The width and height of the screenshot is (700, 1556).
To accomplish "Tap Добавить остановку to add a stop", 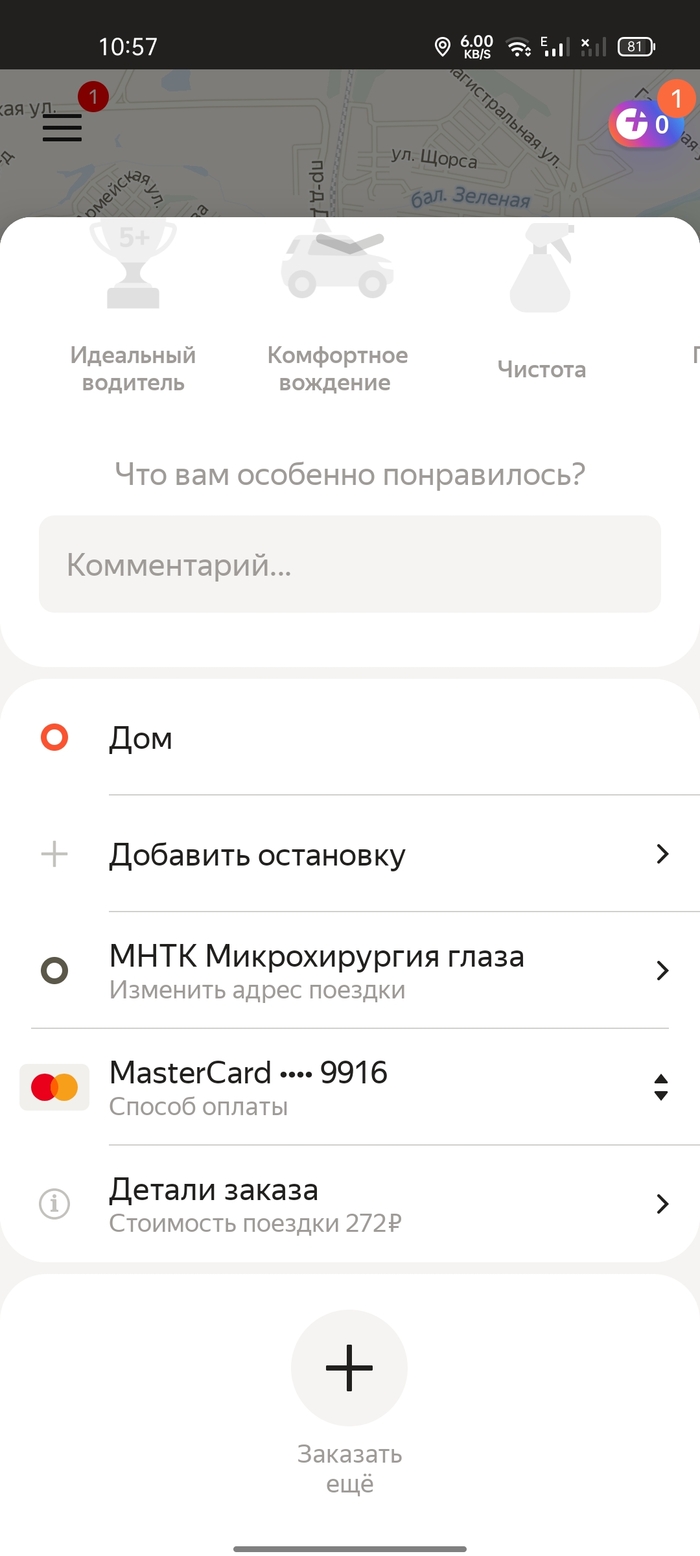I will [350, 855].
